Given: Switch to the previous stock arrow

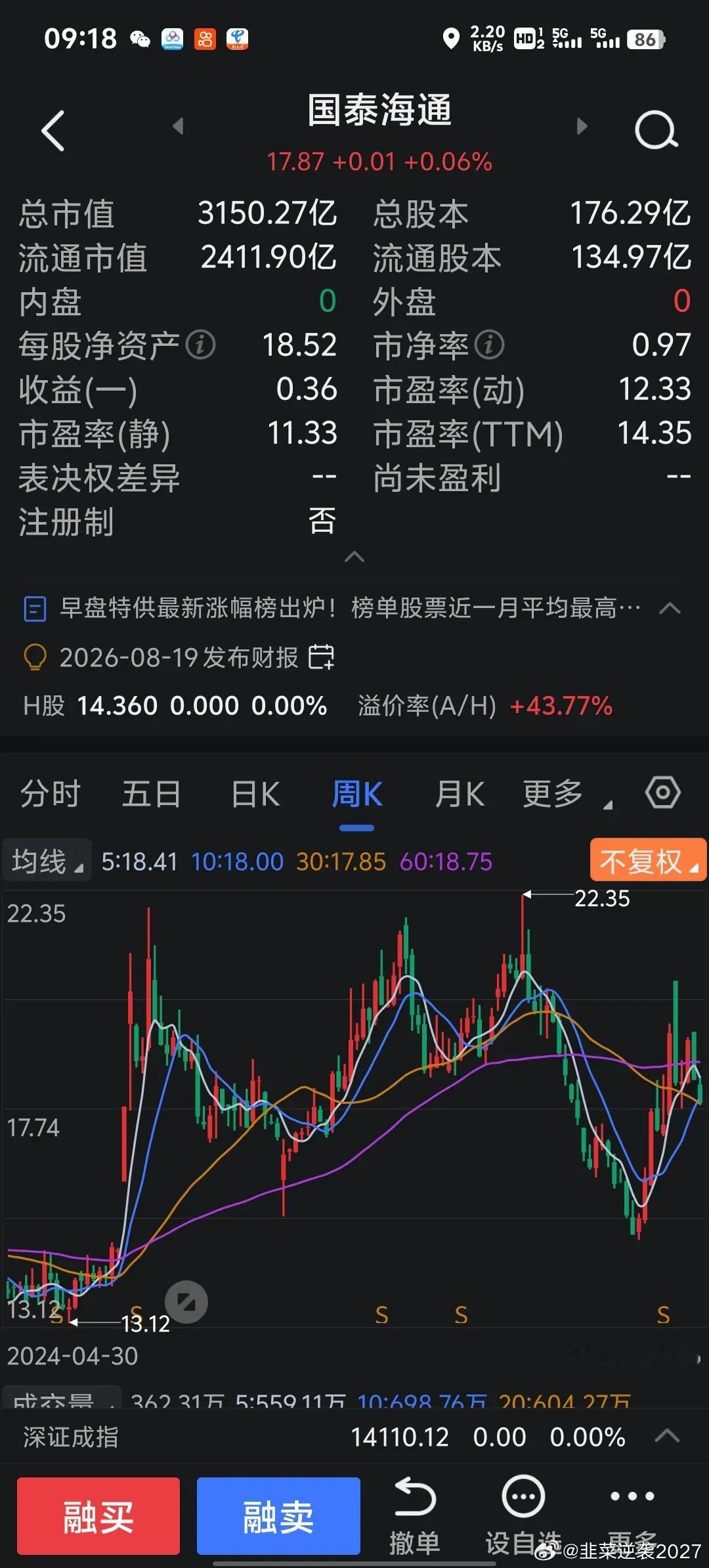Looking at the screenshot, I should (178, 126).
